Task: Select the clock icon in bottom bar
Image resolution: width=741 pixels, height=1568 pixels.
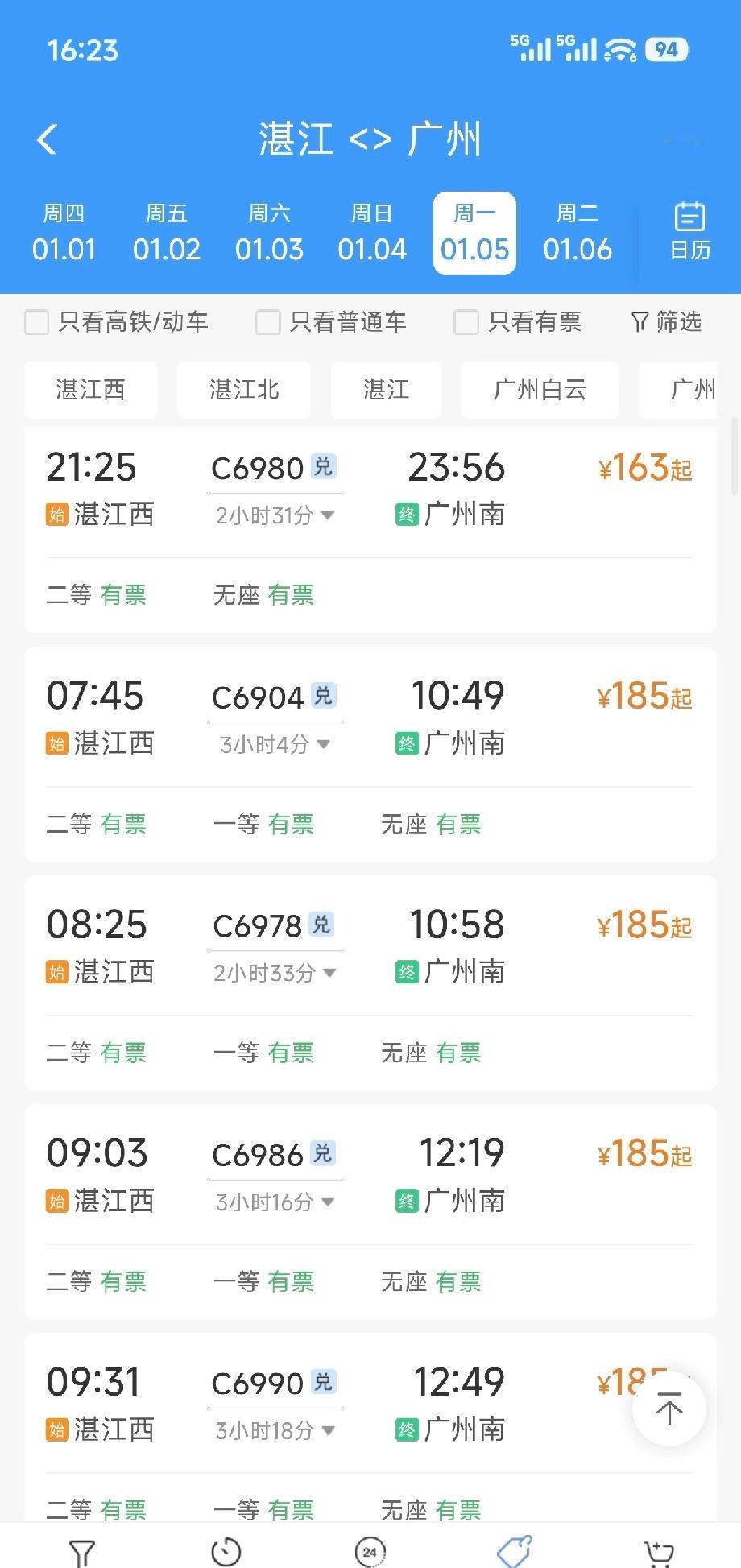Action: (x=226, y=1549)
